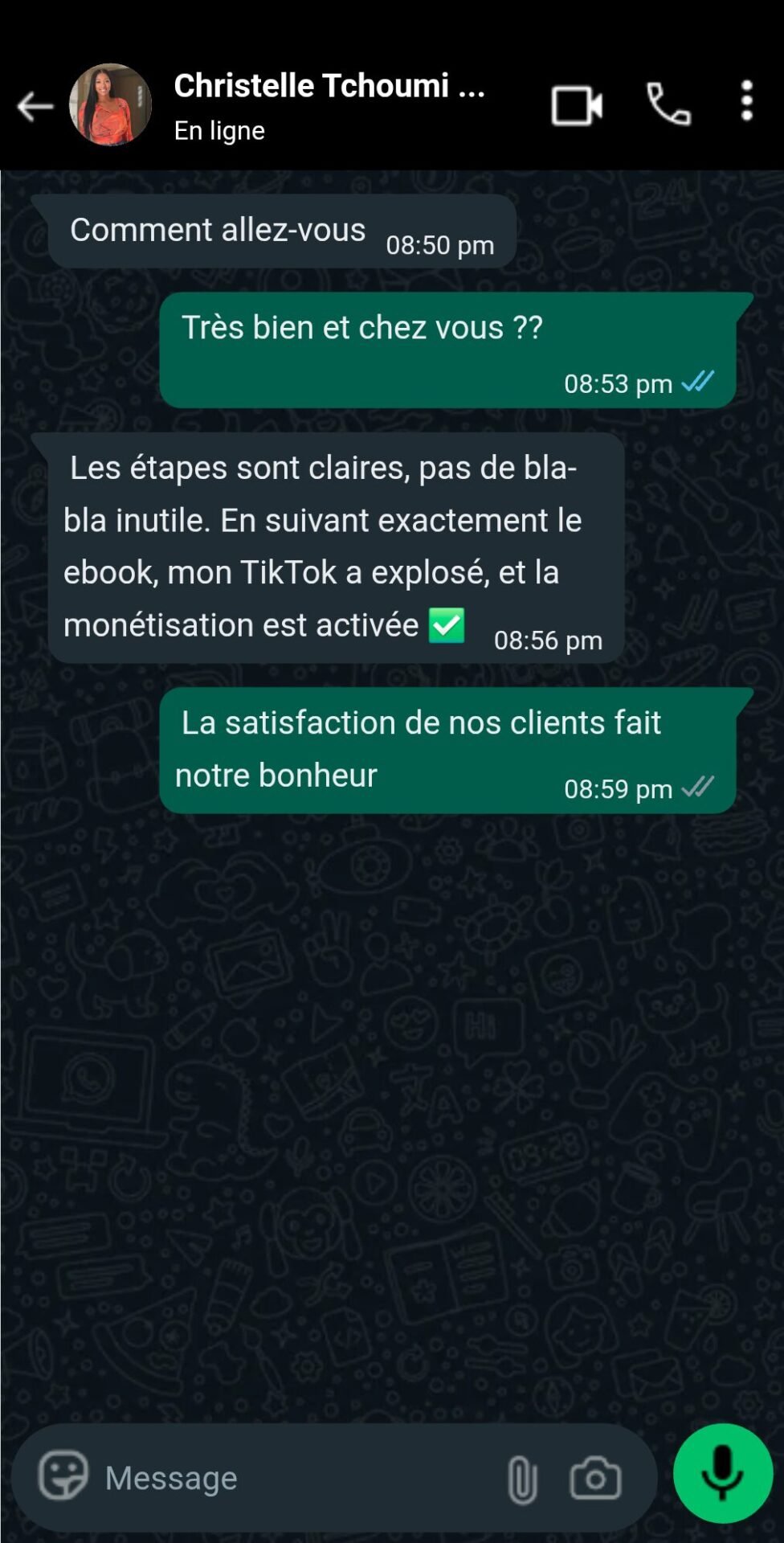The width and height of the screenshot is (784, 1543).
Task: Start a video call with Christelle
Action: point(577,105)
